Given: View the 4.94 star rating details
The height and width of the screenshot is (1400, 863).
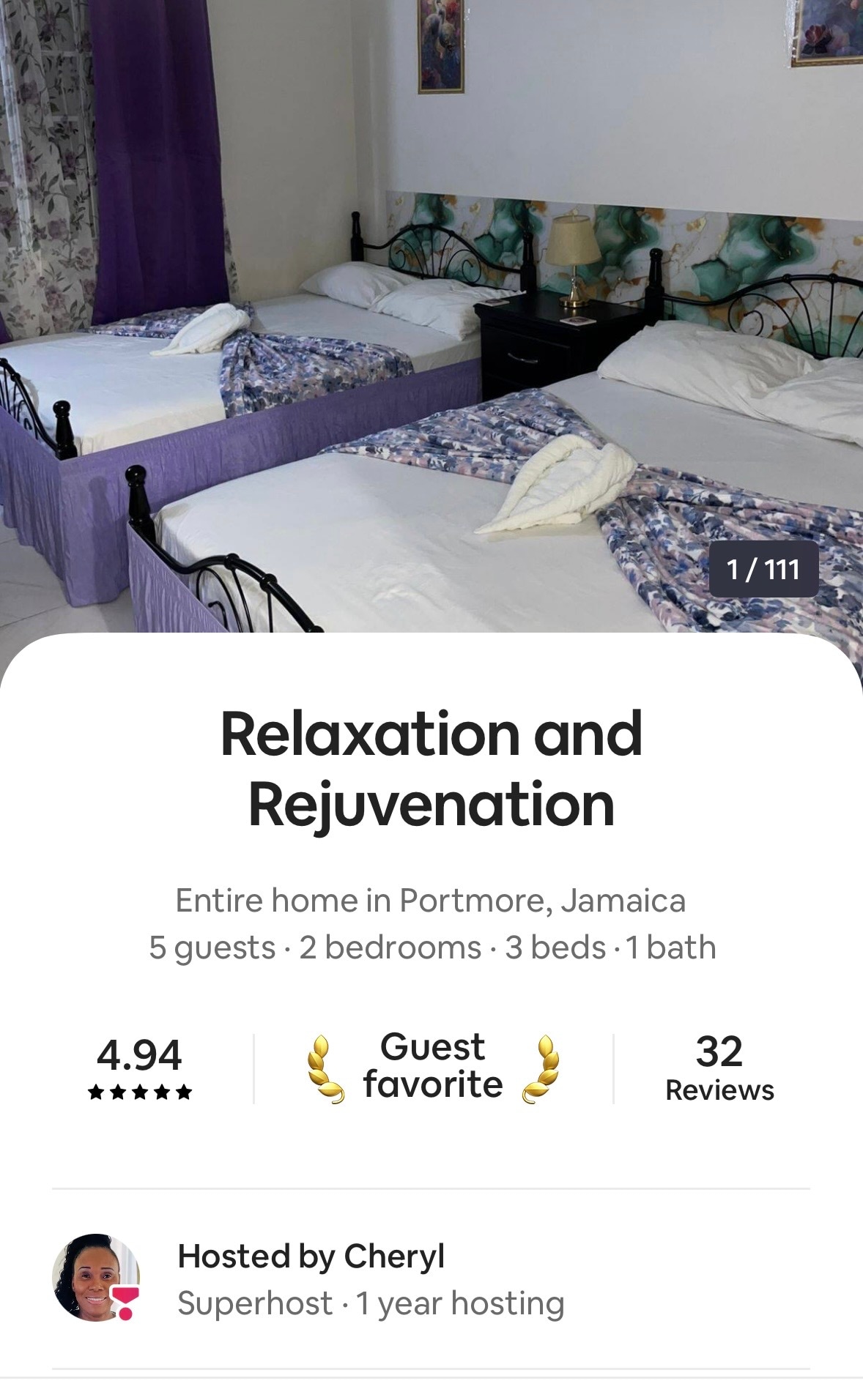Looking at the screenshot, I should (x=139, y=1068).
